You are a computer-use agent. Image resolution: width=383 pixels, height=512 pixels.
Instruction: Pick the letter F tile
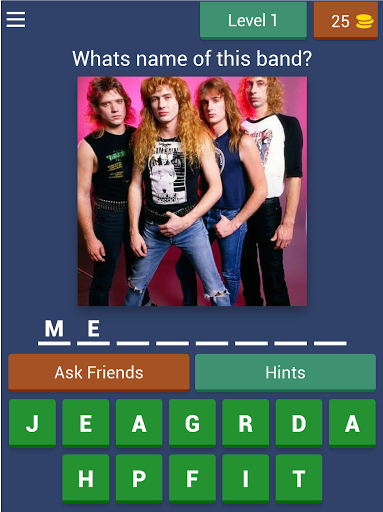pos(192,478)
